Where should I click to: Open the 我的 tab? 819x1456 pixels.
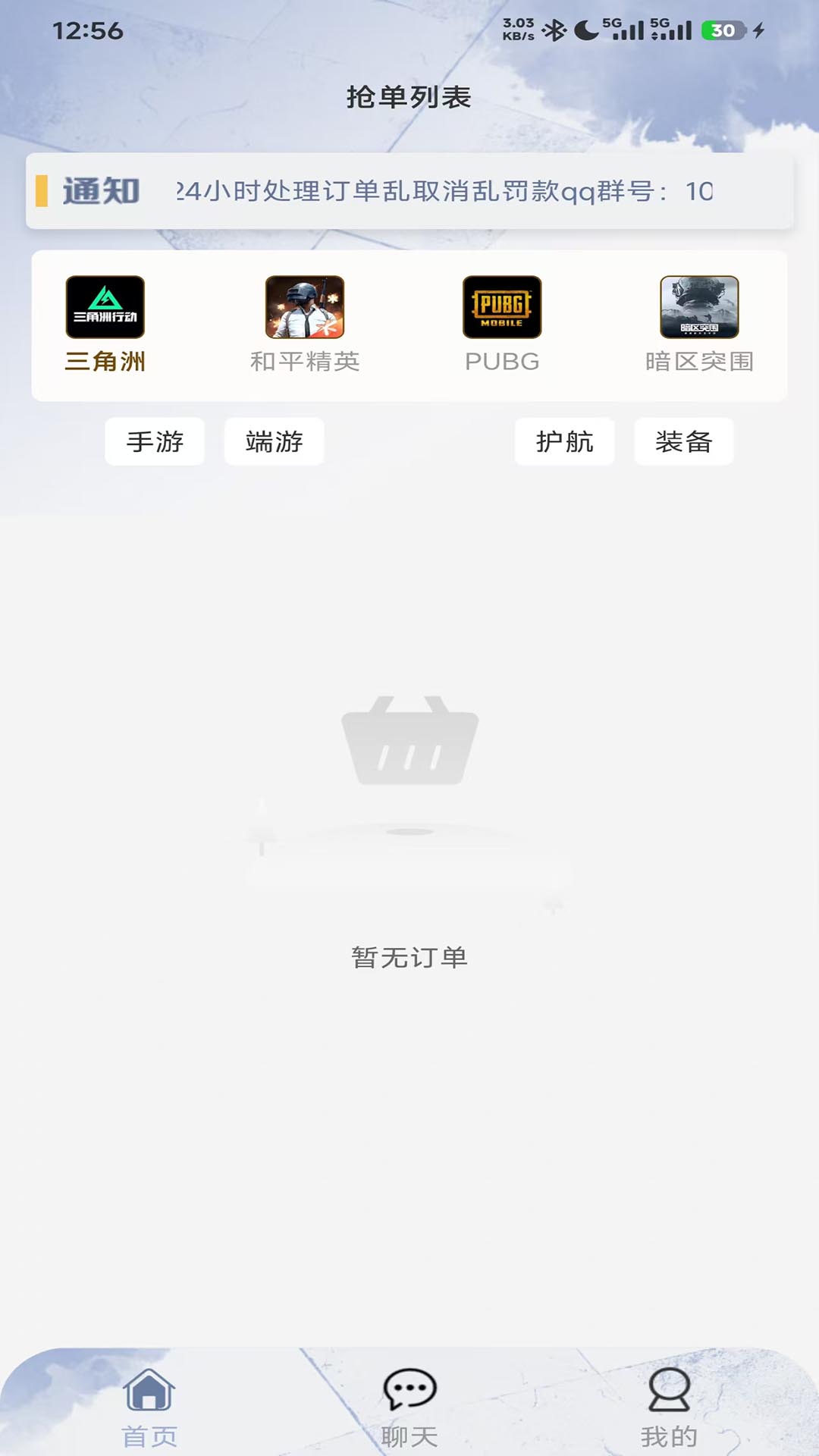pyautogui.click(x=667, y=1426)
